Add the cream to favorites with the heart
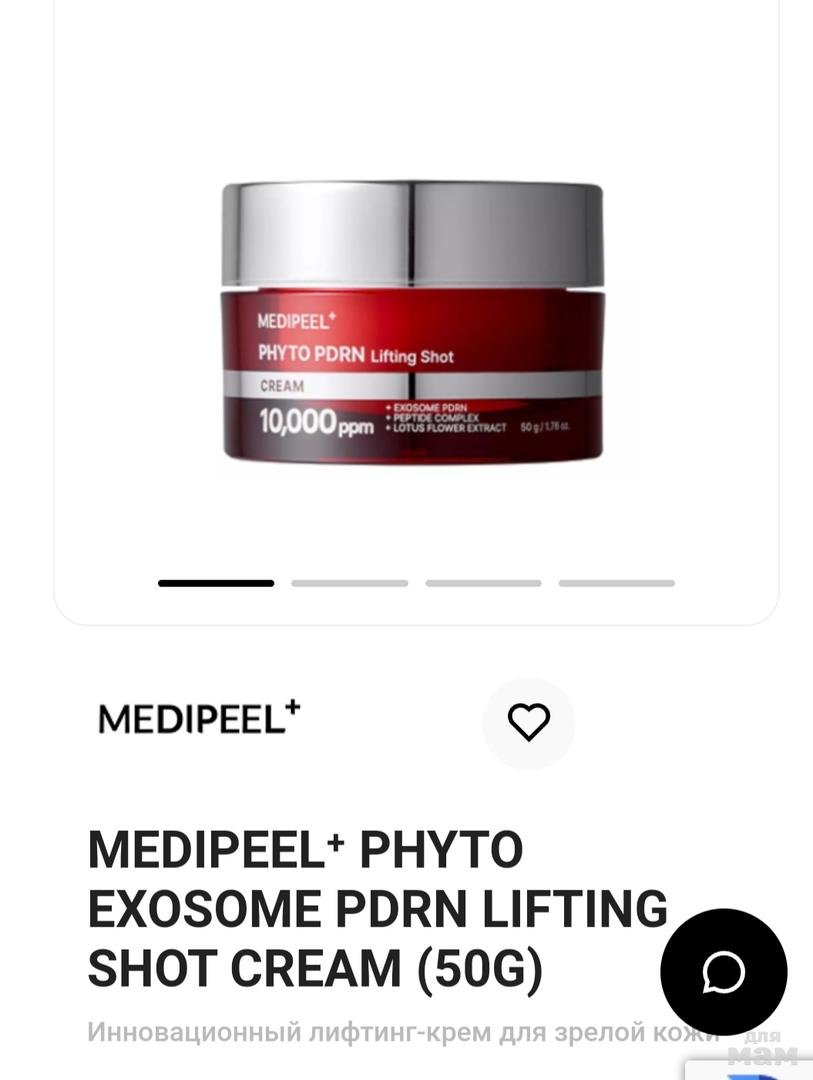The width and height of the screenshot is (813, 1080). tap(528, 722)
